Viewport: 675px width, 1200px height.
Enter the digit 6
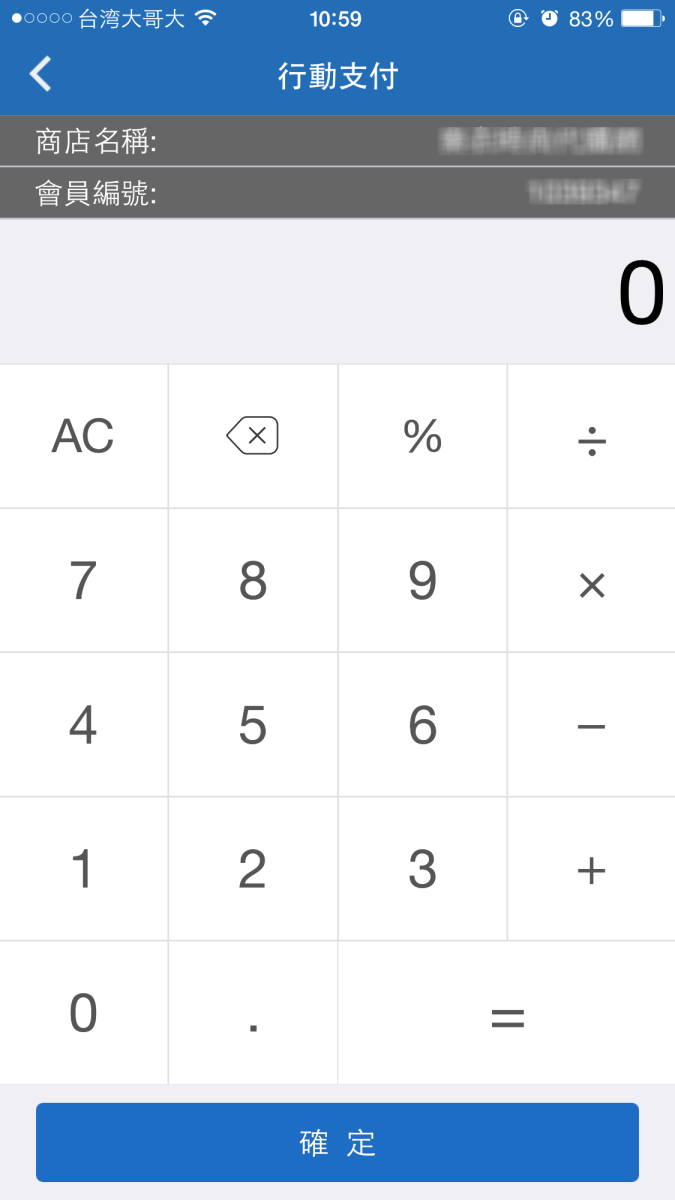423,725
